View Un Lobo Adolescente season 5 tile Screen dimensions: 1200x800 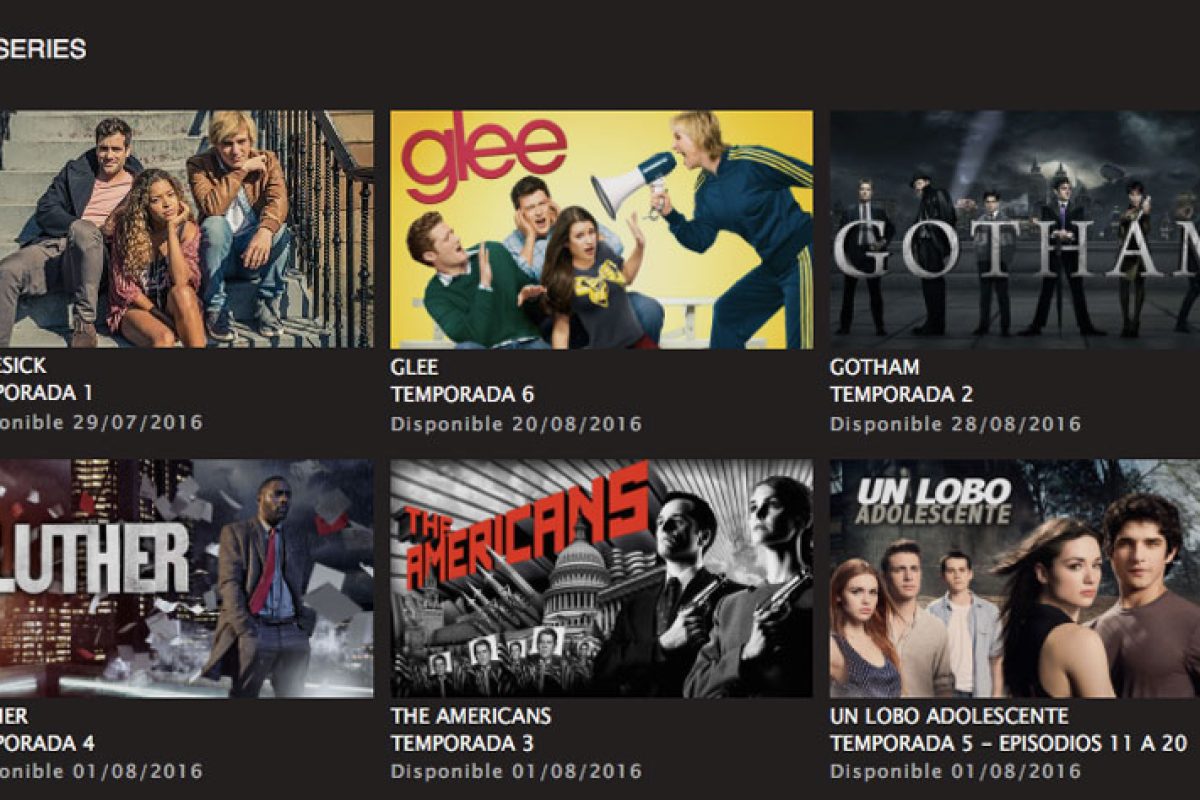tap(1014, 578)
